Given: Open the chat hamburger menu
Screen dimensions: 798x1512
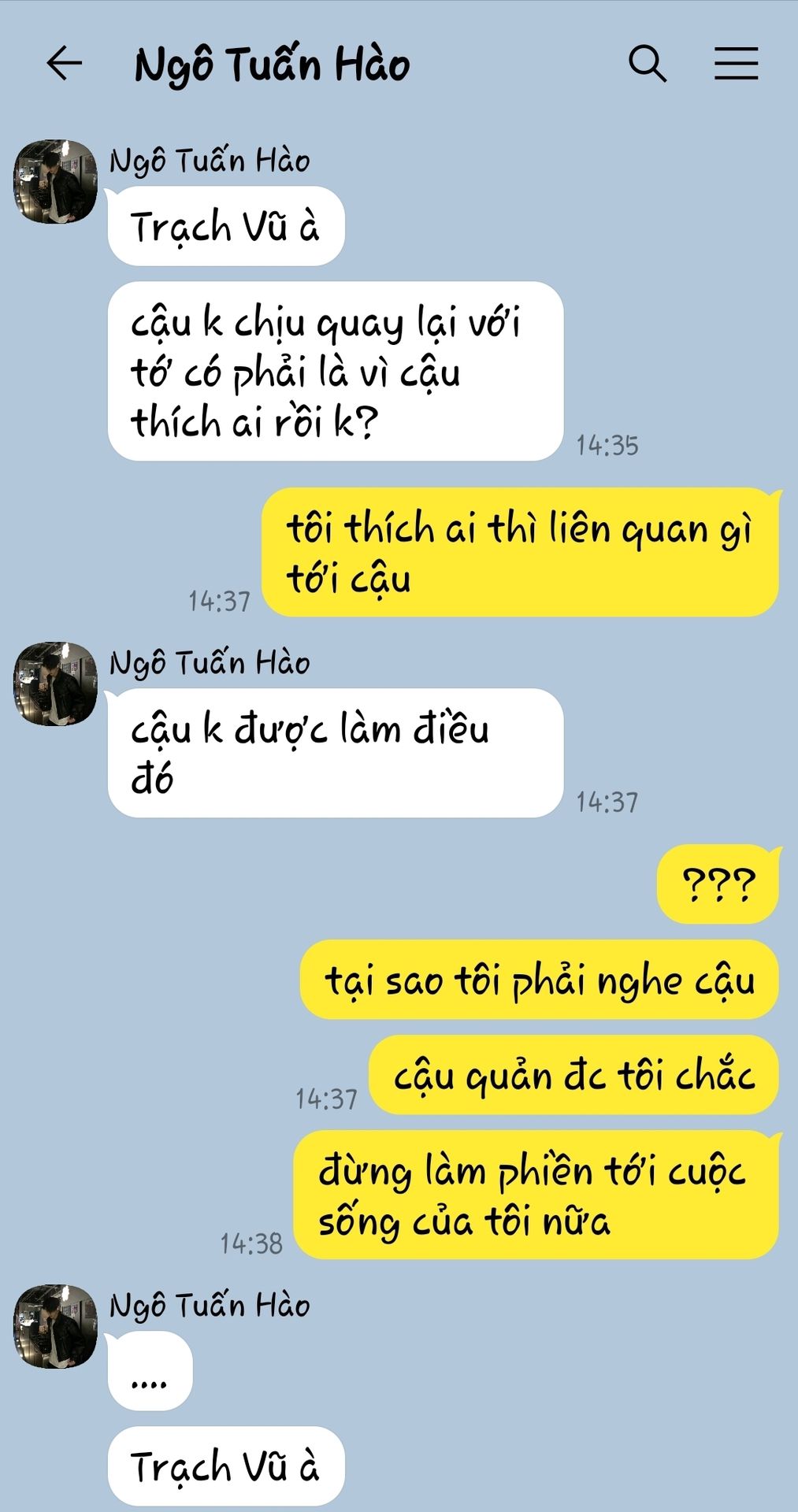Looking at the screenshot, I should point(736,64).
